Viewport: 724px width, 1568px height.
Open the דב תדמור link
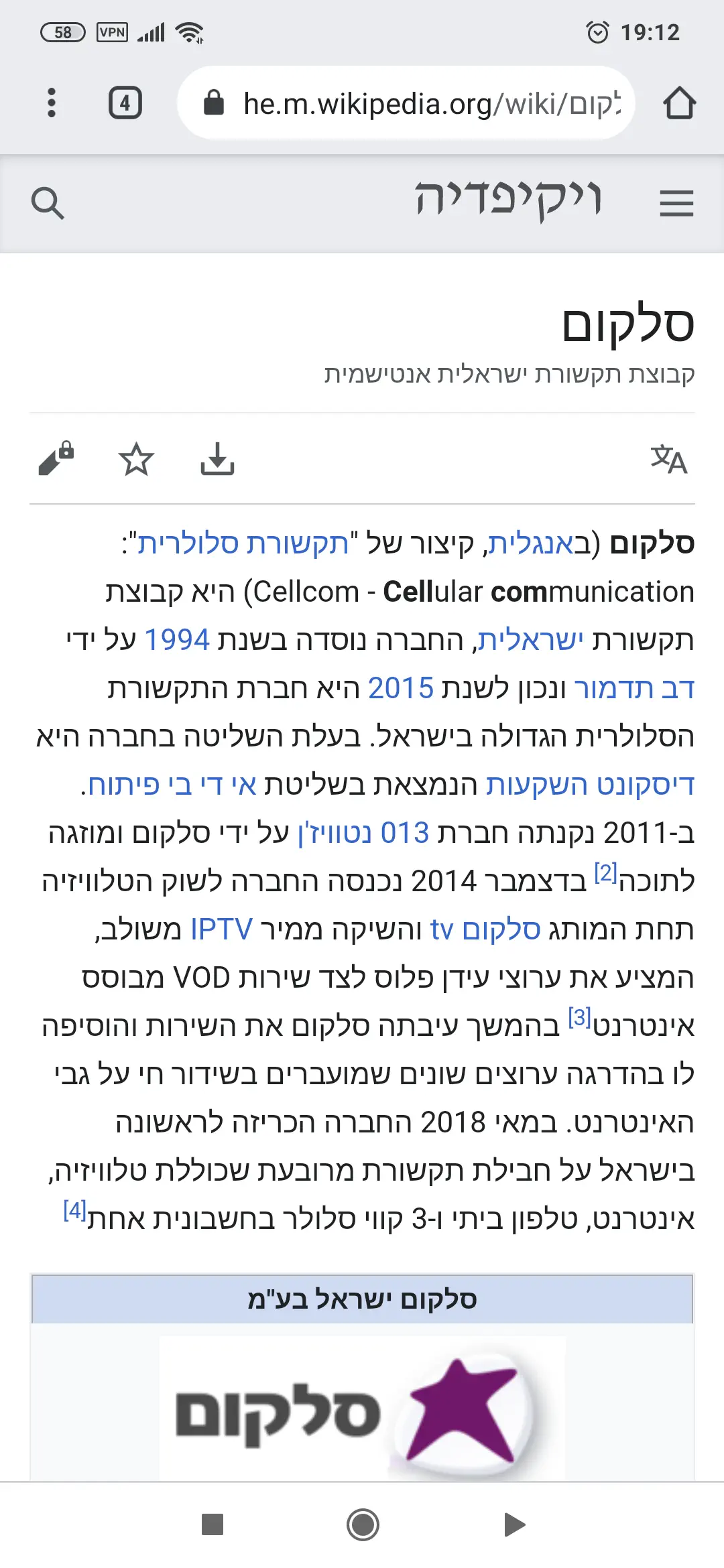[x=634, y=688]
